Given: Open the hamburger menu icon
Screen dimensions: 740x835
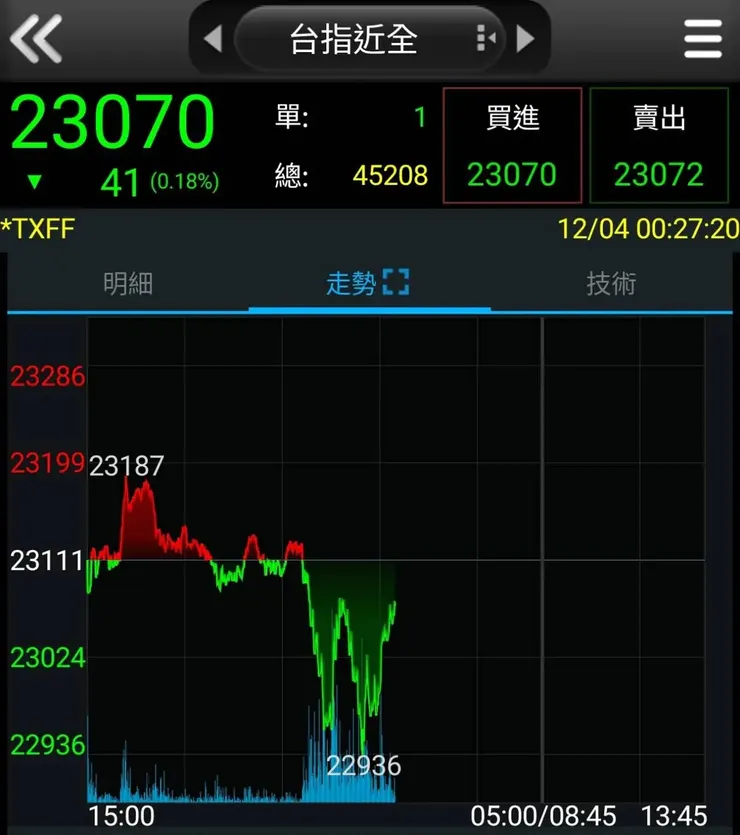Looking at the screenshot, I should click(x=703, y=38).
